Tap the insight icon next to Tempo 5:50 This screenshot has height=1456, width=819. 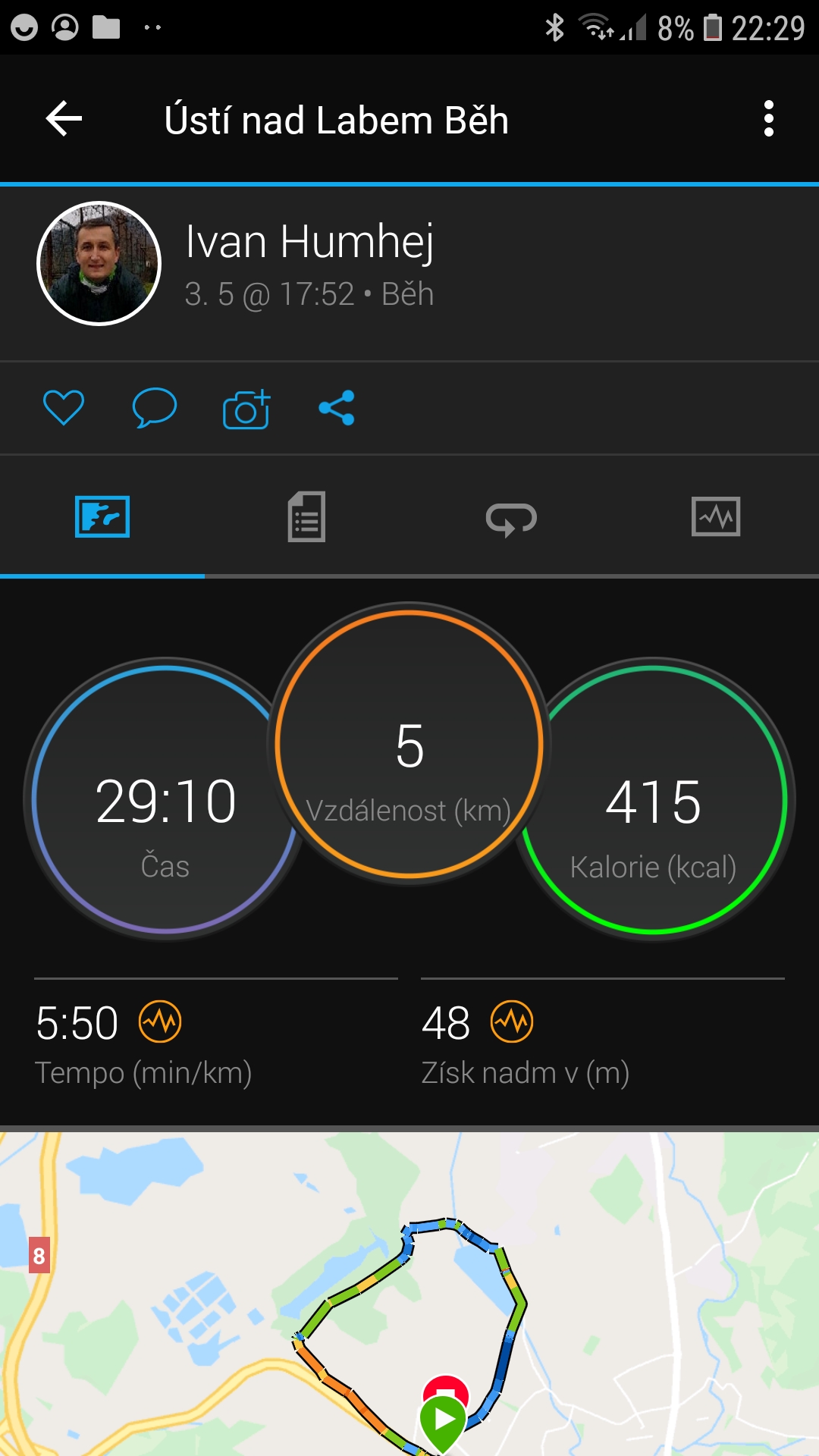click(160, 1022)
